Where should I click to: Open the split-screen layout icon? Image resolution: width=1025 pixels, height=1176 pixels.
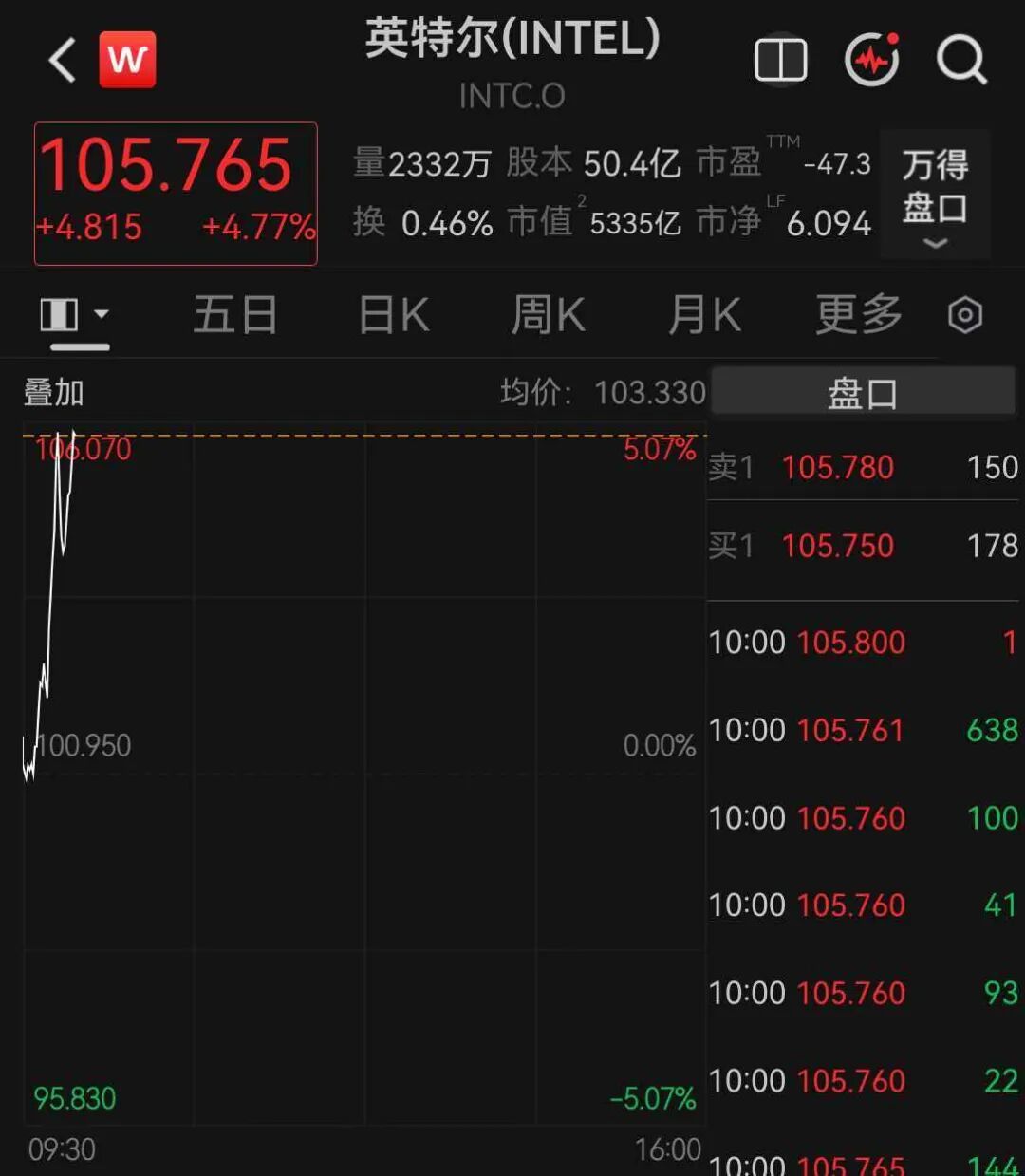[780, 61]
